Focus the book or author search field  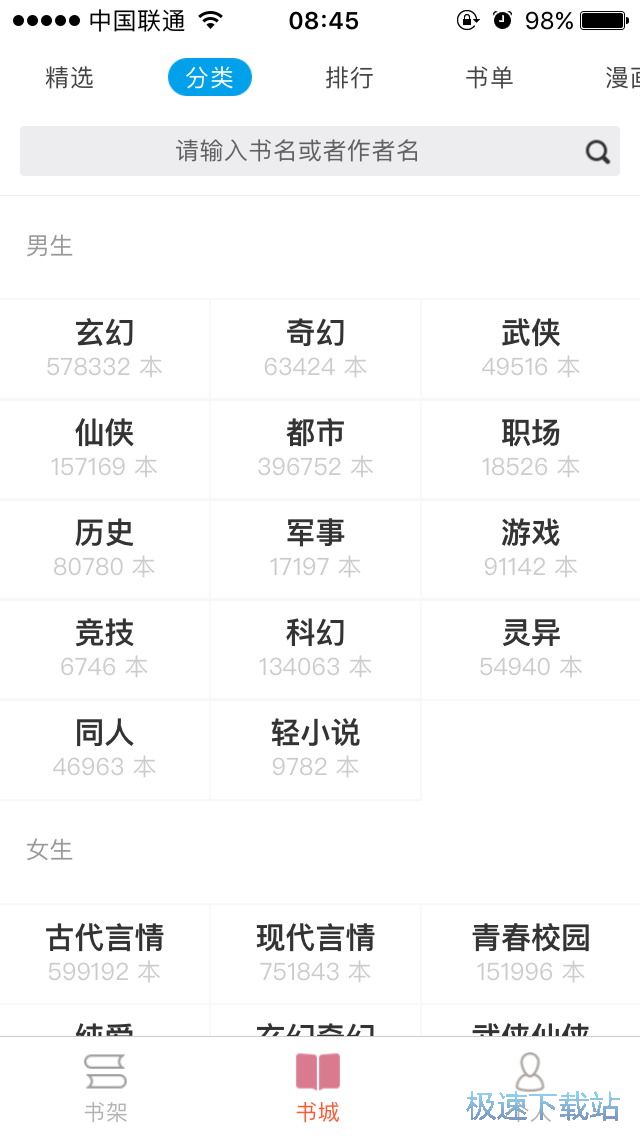click(x=298, y=152)
